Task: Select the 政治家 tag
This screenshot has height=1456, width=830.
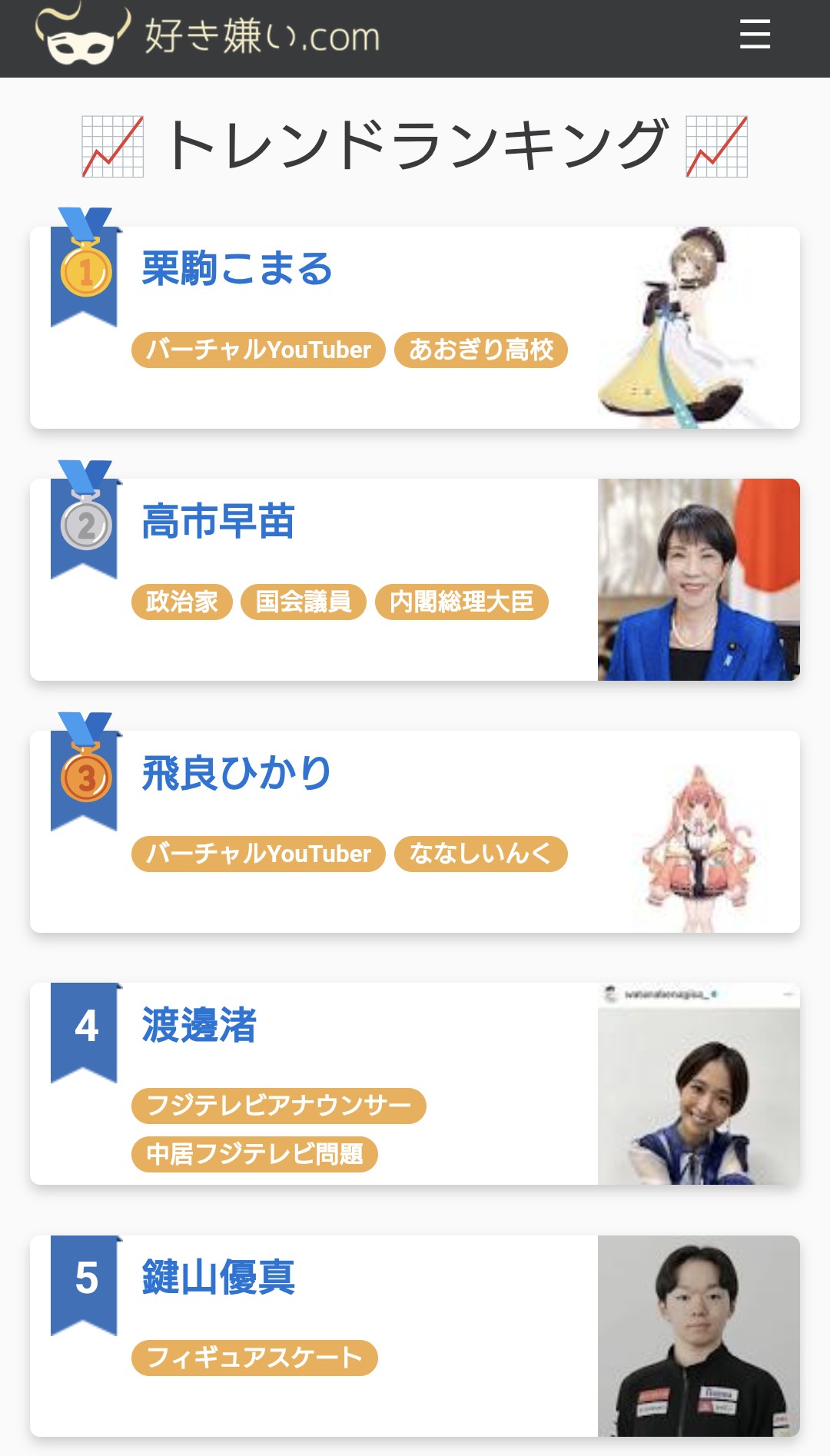Action: tap(182, 602)
